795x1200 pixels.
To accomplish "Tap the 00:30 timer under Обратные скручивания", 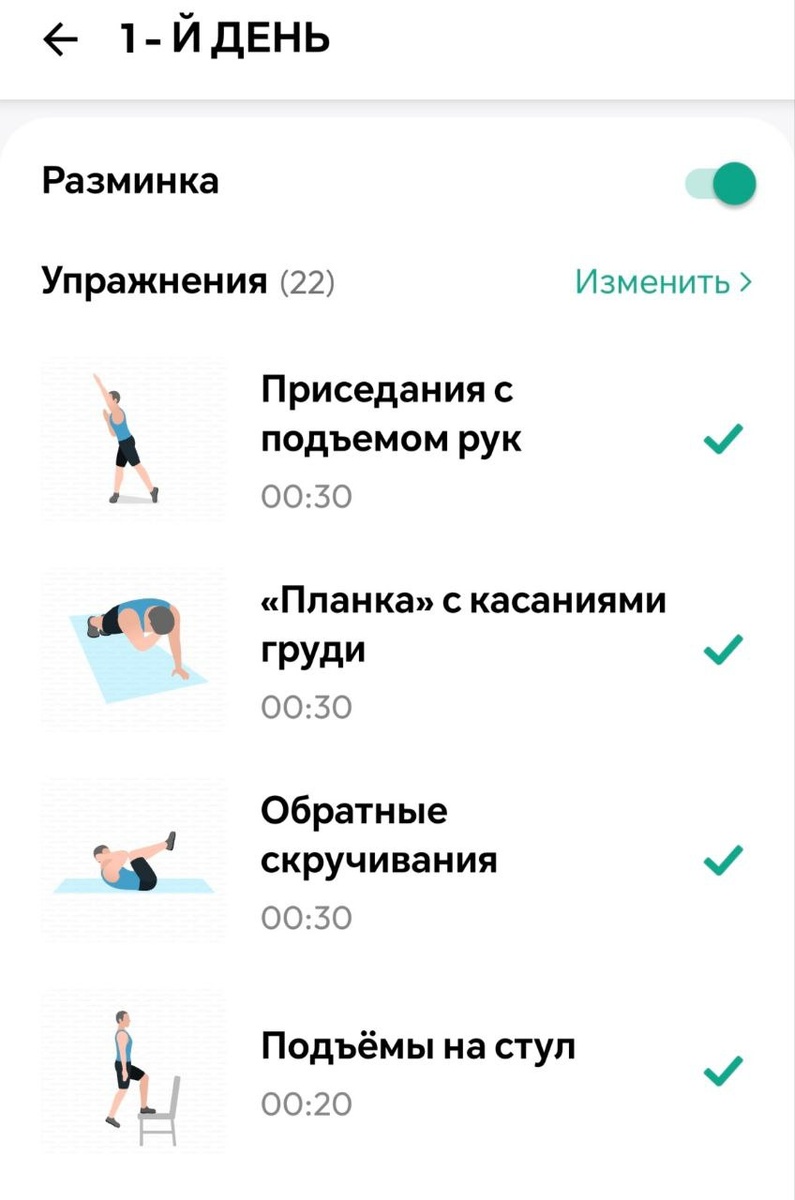I will click(305, 916).
